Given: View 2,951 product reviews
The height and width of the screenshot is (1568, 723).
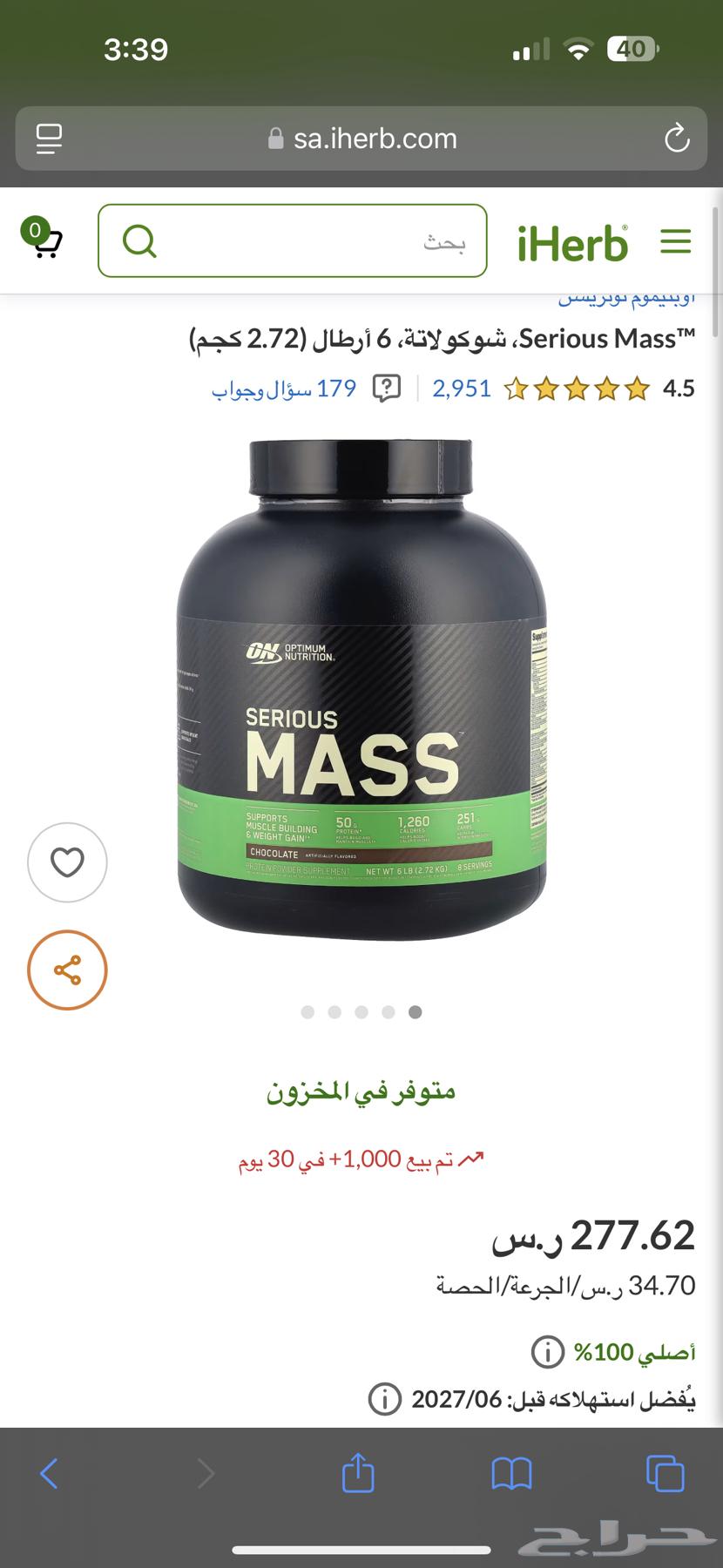Looking at the screenshot, I should (463, 388).
